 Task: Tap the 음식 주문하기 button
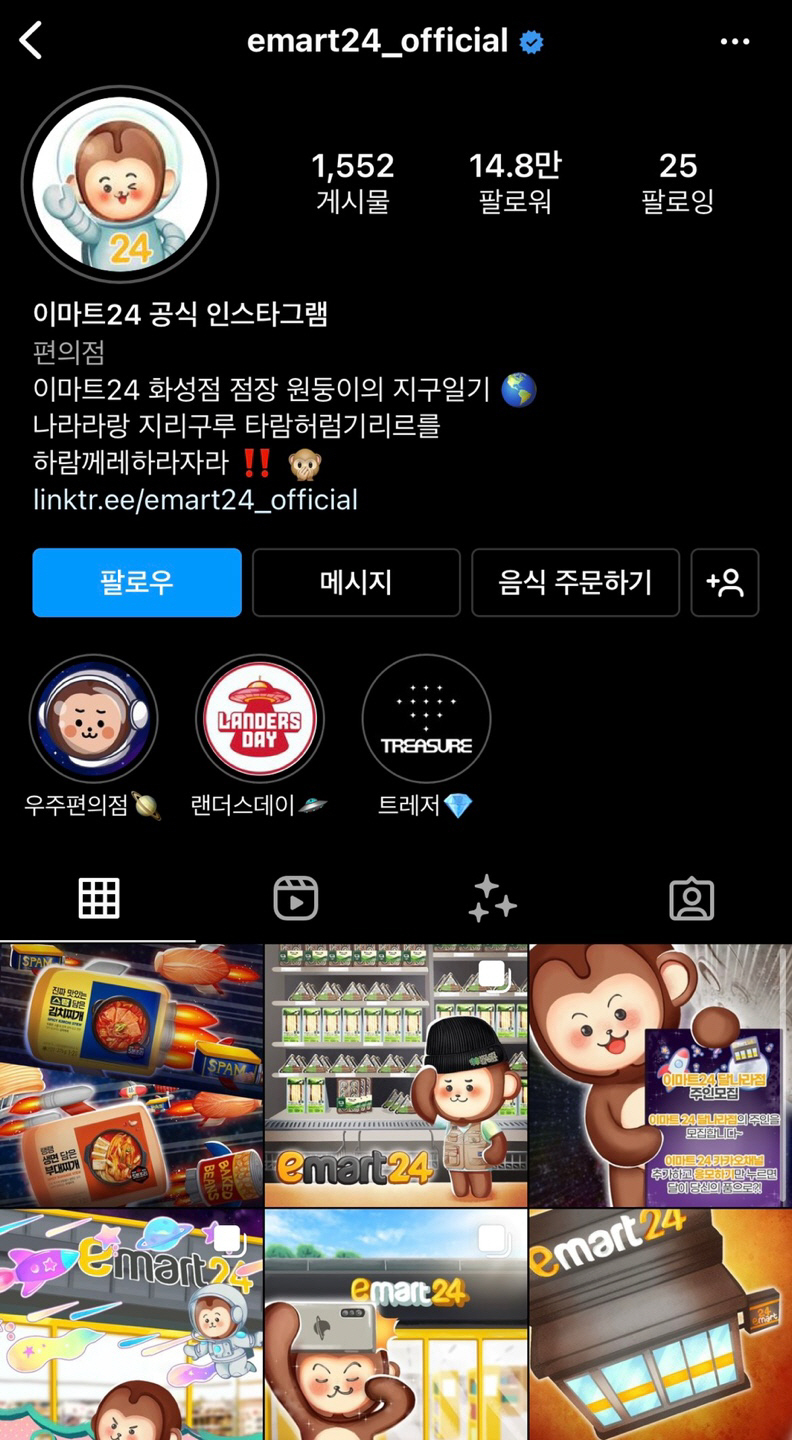pyautogui.click(x=575, y=582)
